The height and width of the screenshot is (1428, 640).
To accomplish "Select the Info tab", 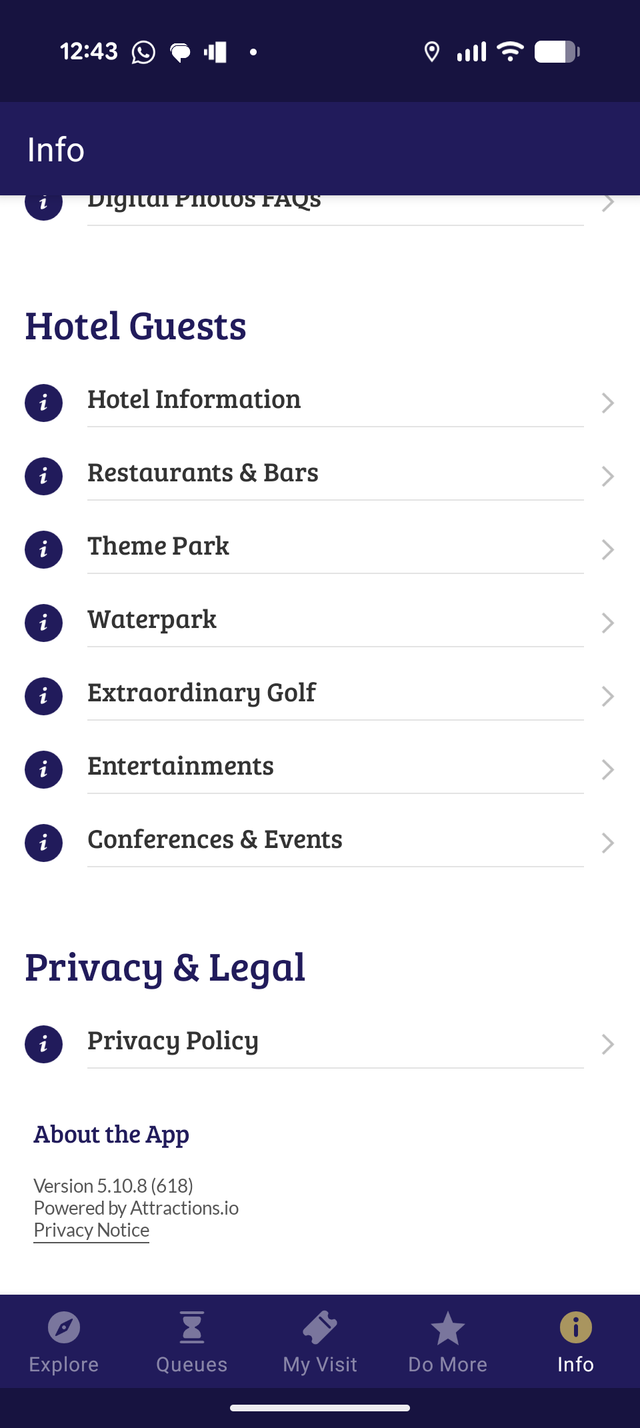I will (x=576, y=1343).
